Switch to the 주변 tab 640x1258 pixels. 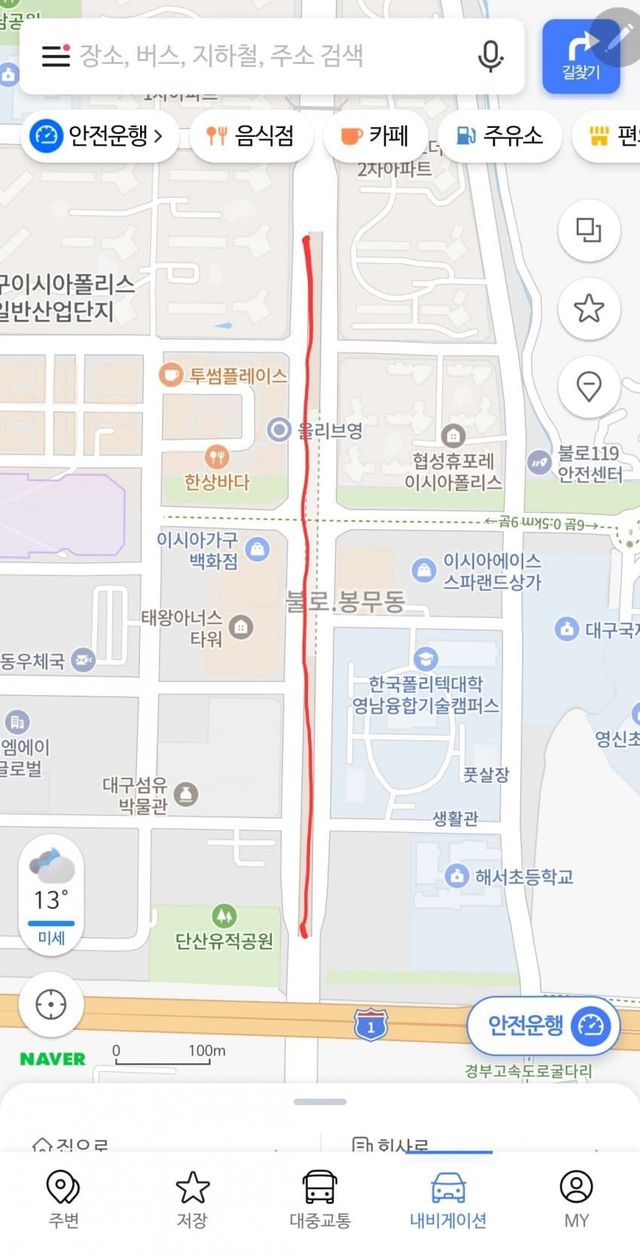(x=63, y=1199)
